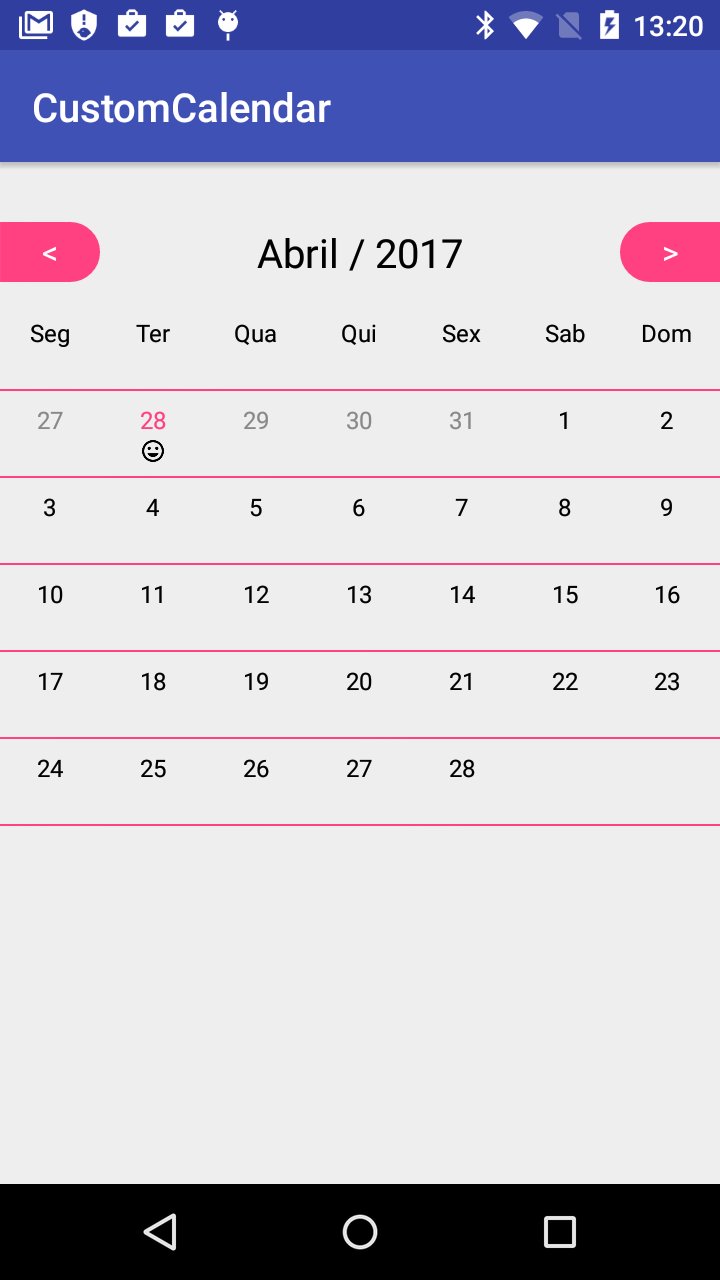Viewport: 720px width, 1280px height.
Task: Select the Seg weekday column header
Action: [x=49, y=333]
